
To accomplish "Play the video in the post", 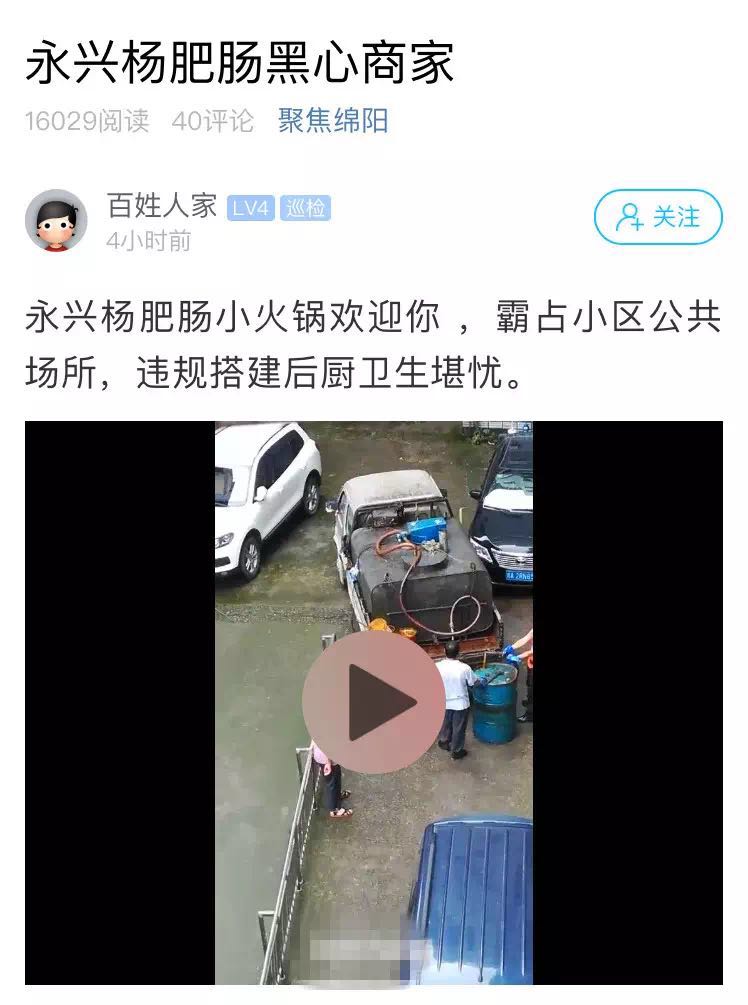I will coord(373,702).
